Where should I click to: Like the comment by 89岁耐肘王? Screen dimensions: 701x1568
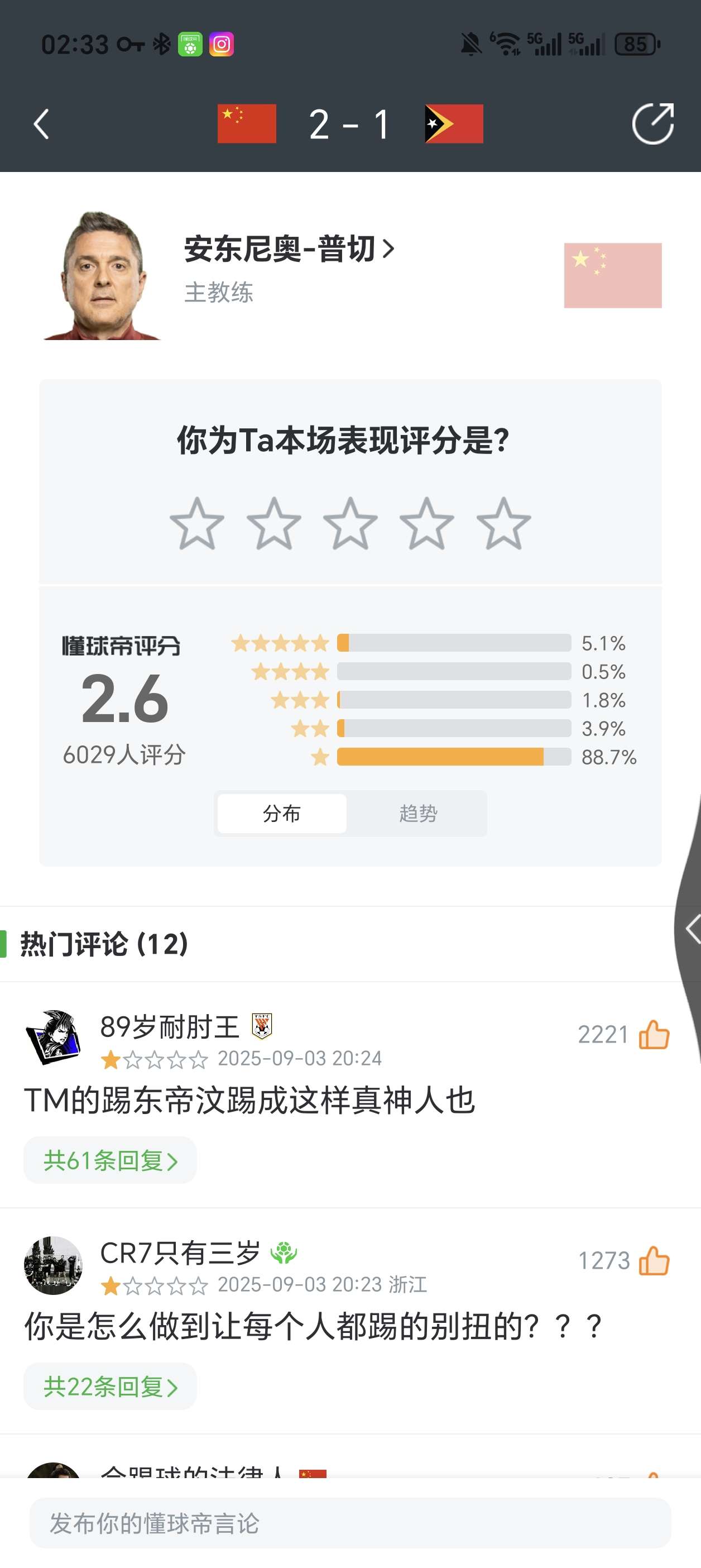pyautogui.click(x=654, y=1034)
